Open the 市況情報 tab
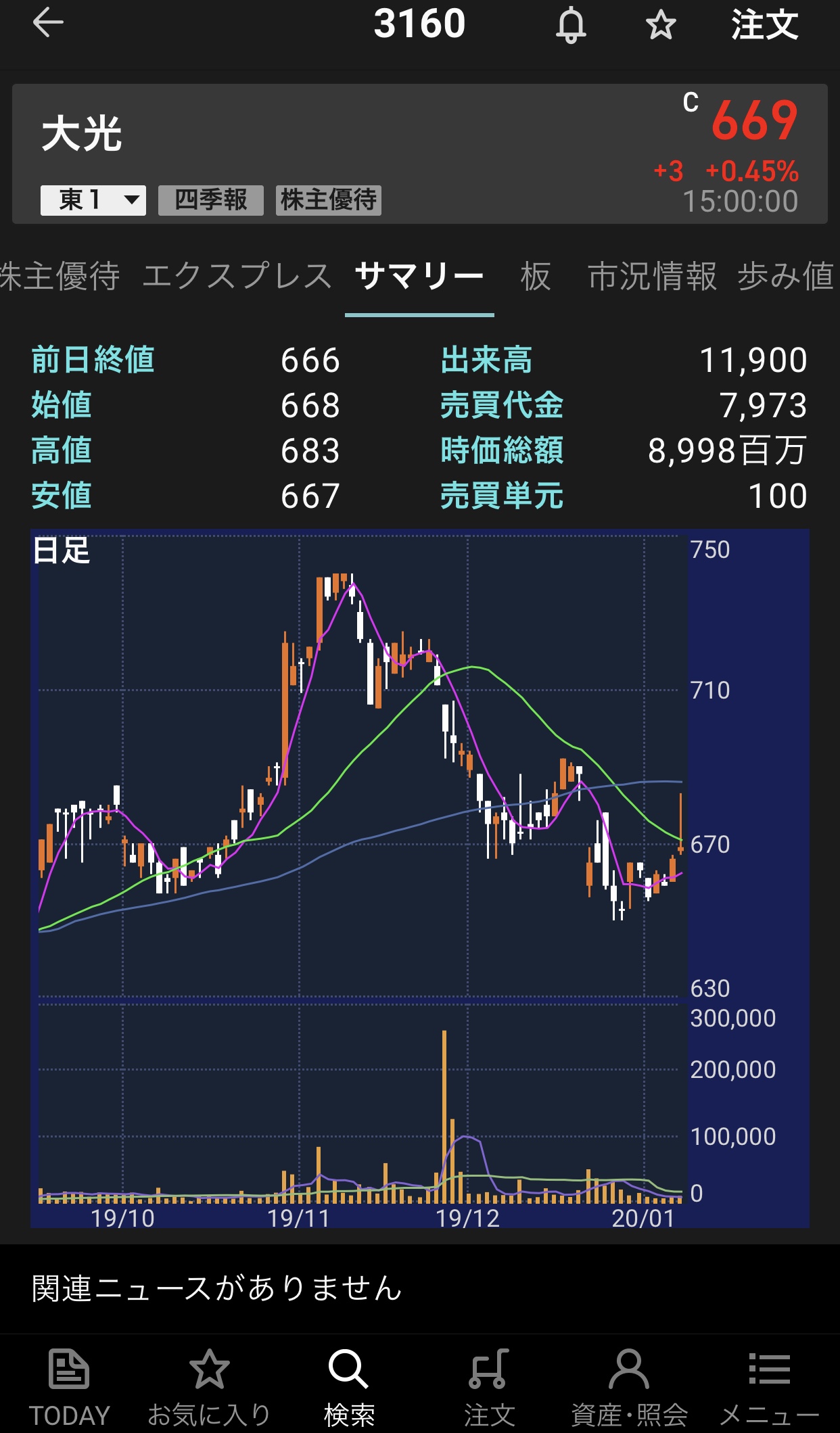840x1433 pixels. pos(652,277)
